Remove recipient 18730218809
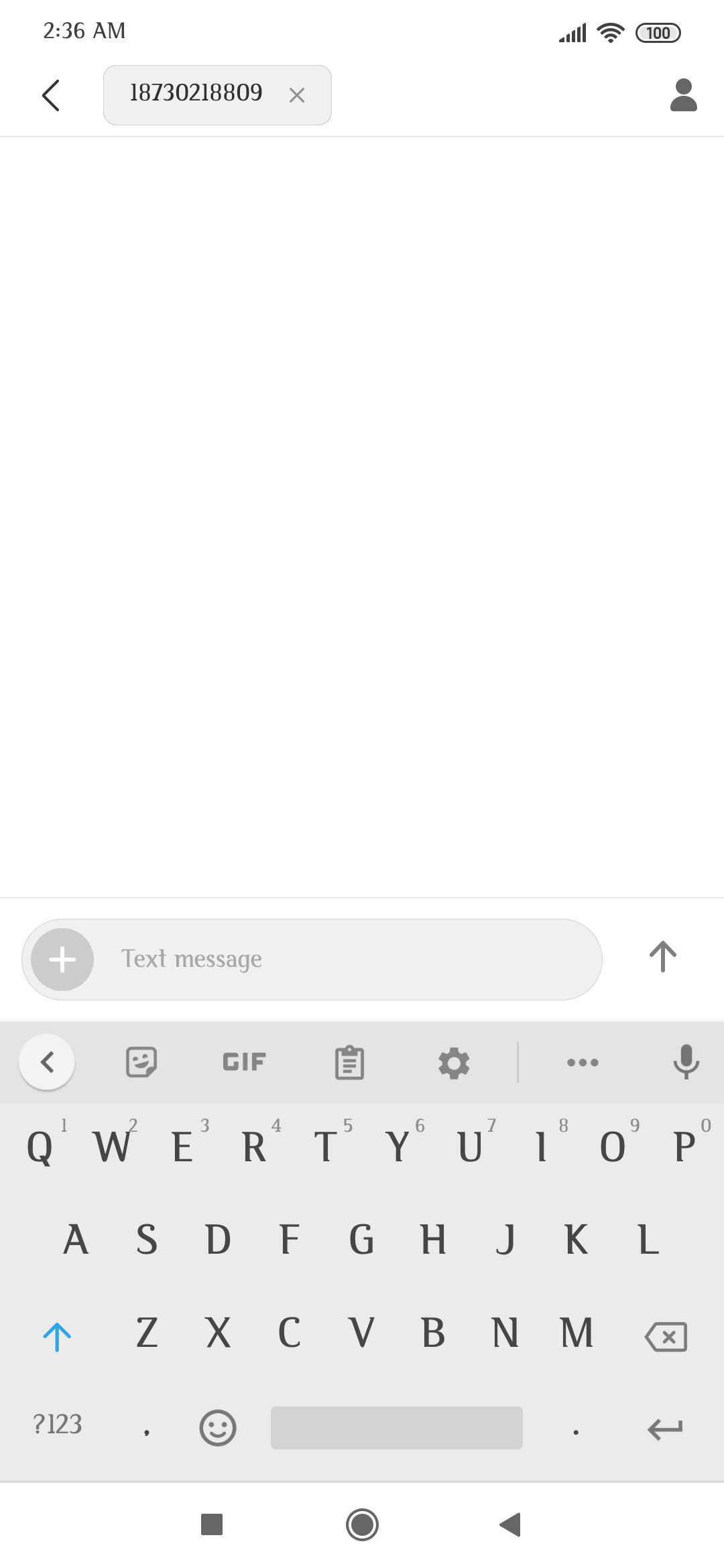The width and height of the screenshot is (724, 1568). [x=296, y=95]
